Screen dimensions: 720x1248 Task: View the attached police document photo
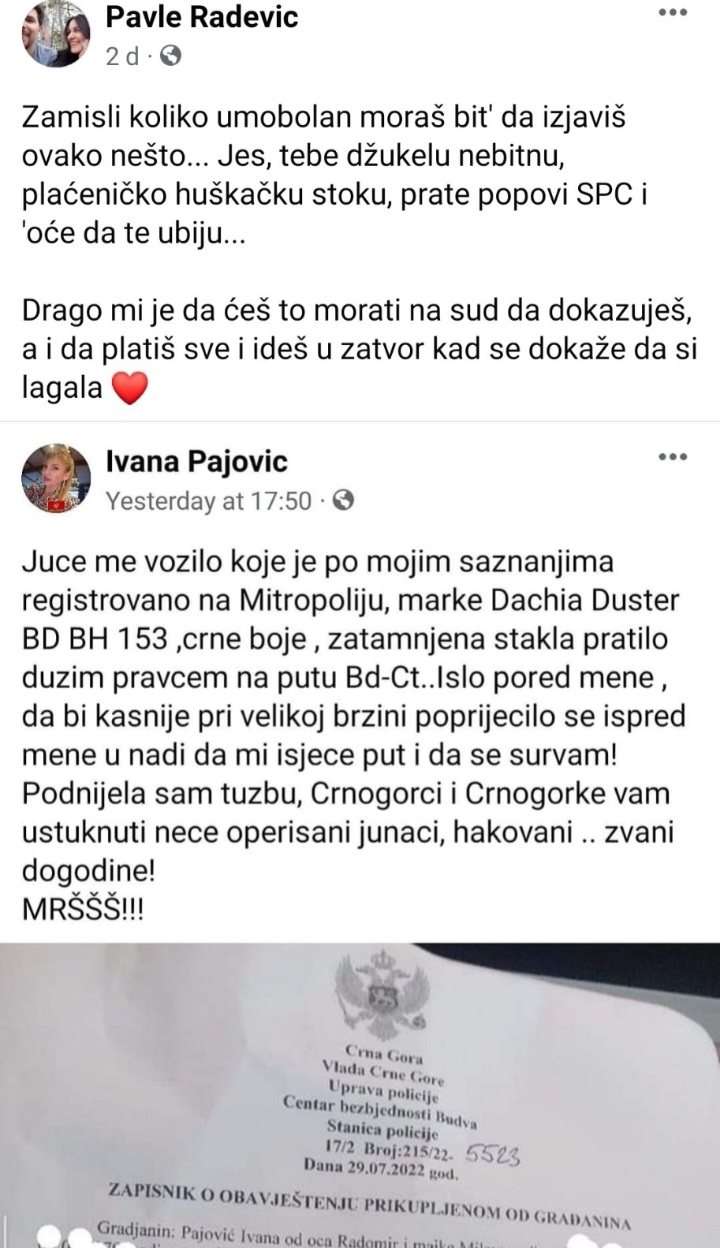(x=360, y=1095)
